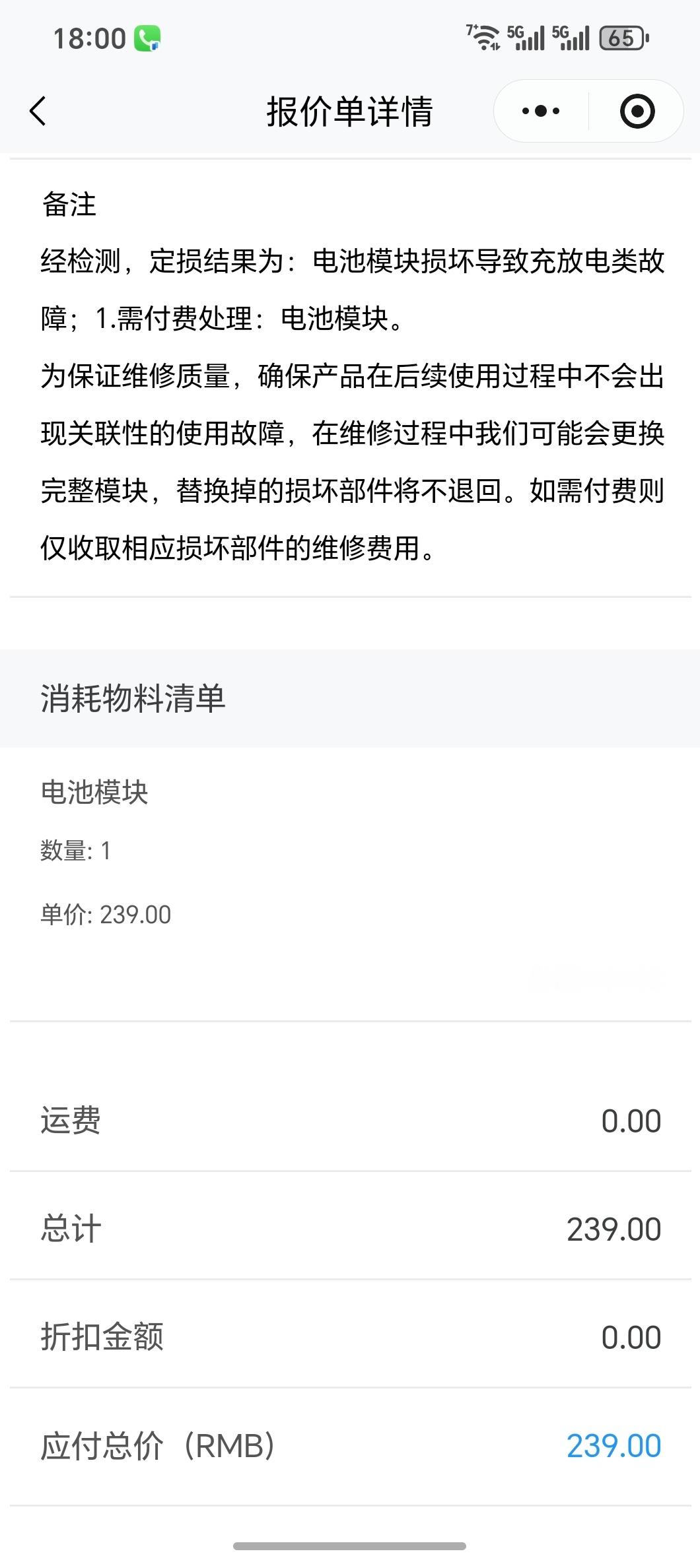Tap the mini-program close circle button
700x1568 pixels.
point(635,111)
